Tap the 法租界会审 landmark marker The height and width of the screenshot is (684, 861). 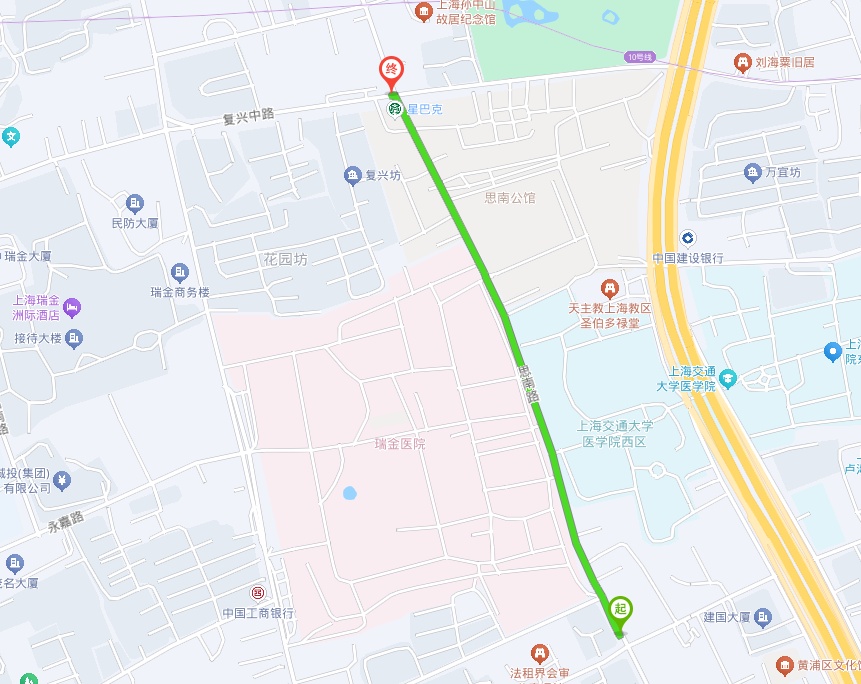(540, 654)
